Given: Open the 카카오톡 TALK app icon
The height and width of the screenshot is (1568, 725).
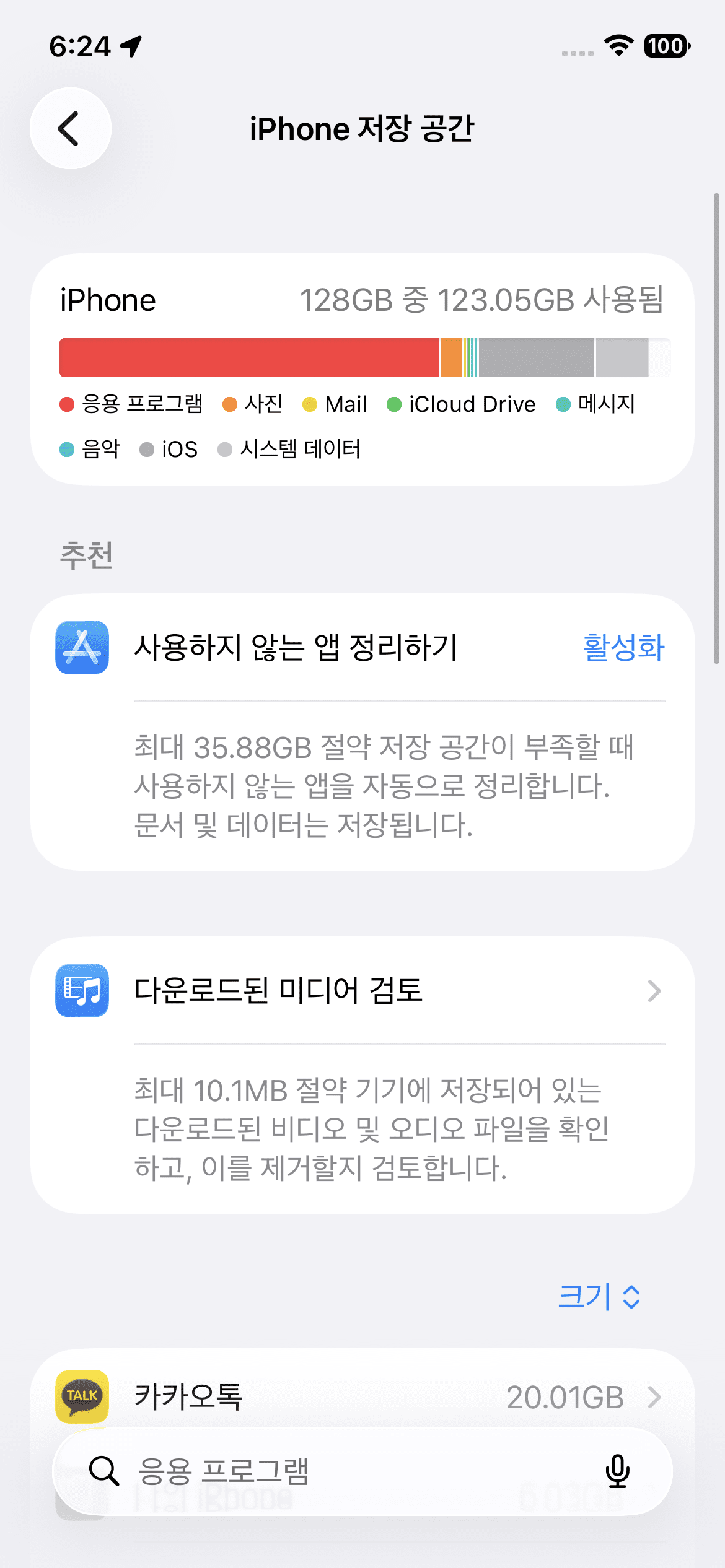Looking at the screenshot, I should (81, 1396).
